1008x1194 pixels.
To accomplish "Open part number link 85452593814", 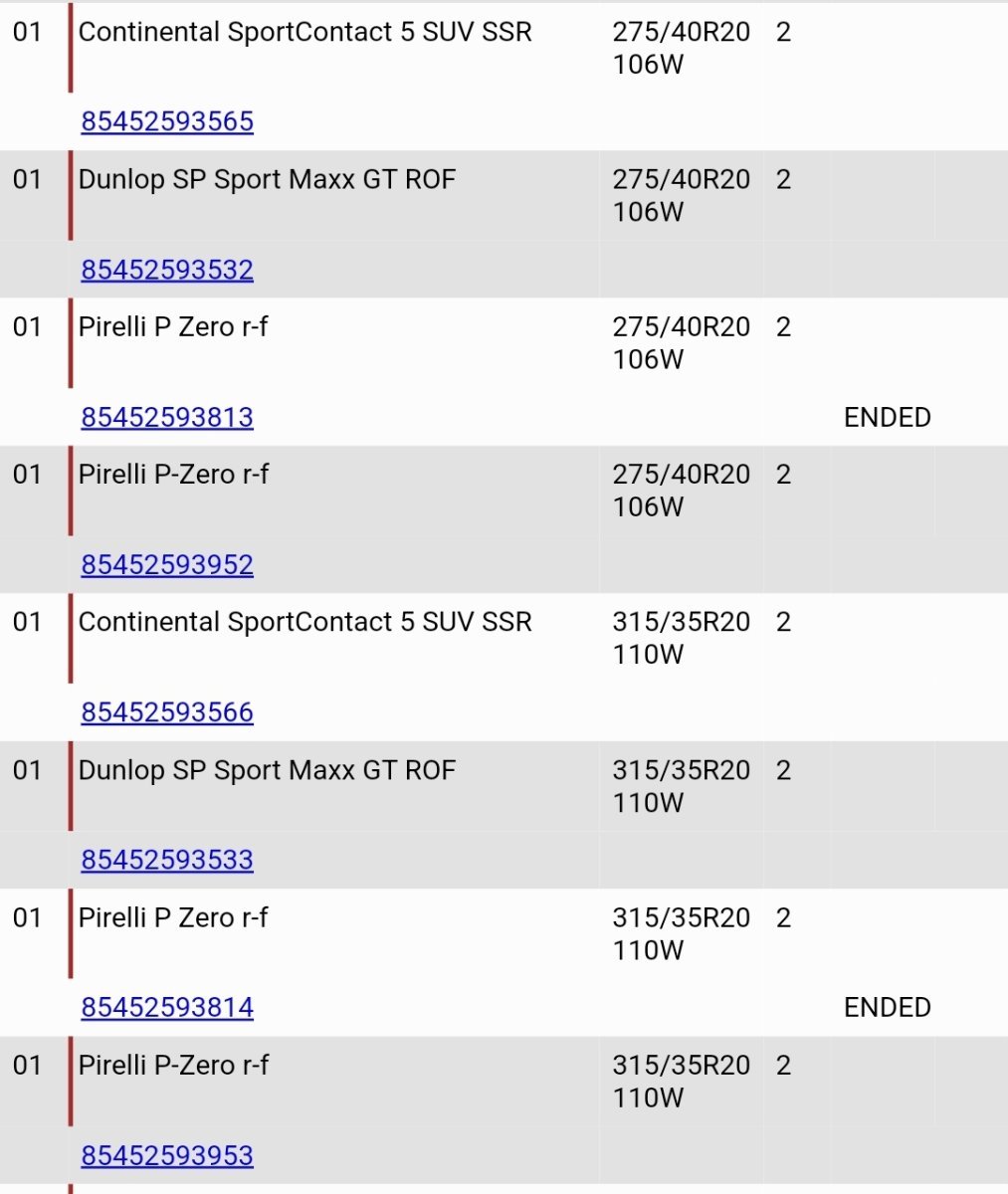I will click(x=167, y=1007).
